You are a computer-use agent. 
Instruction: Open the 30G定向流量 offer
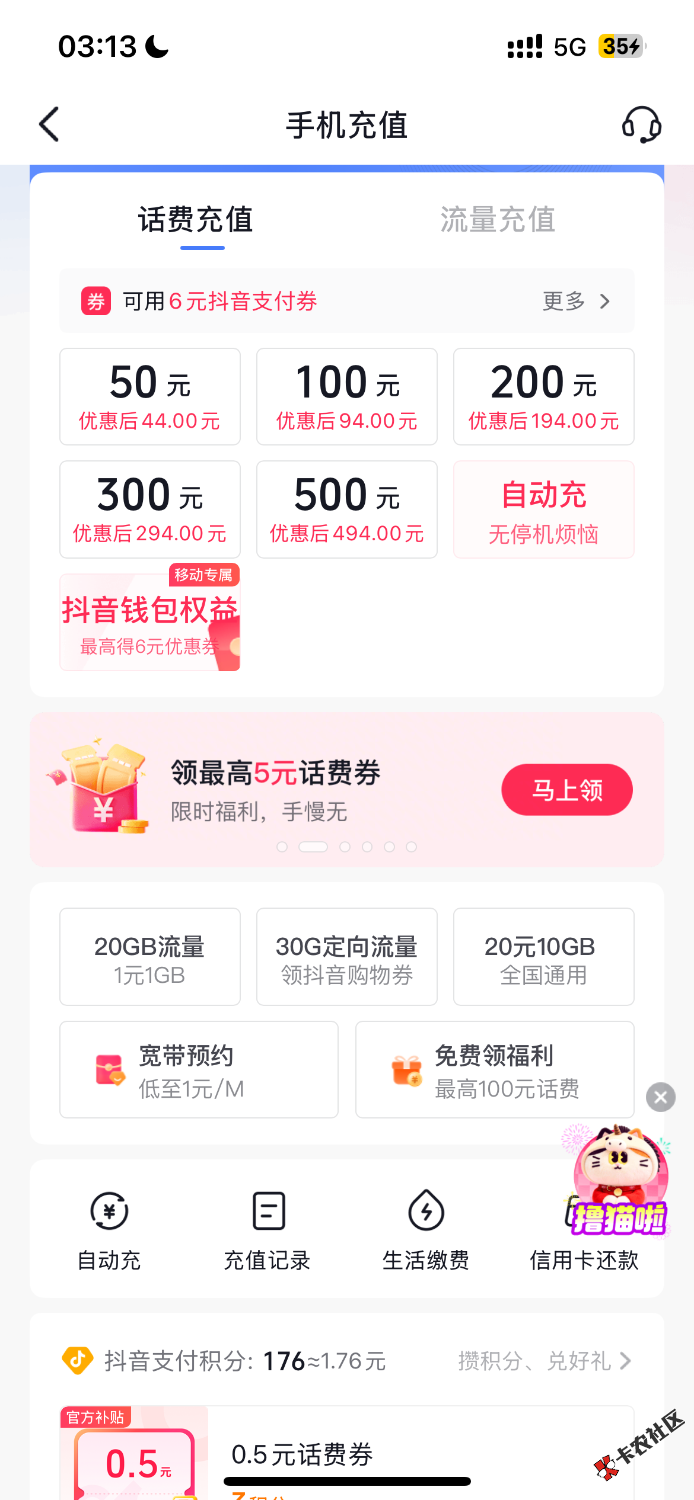(x=347, y=957)
